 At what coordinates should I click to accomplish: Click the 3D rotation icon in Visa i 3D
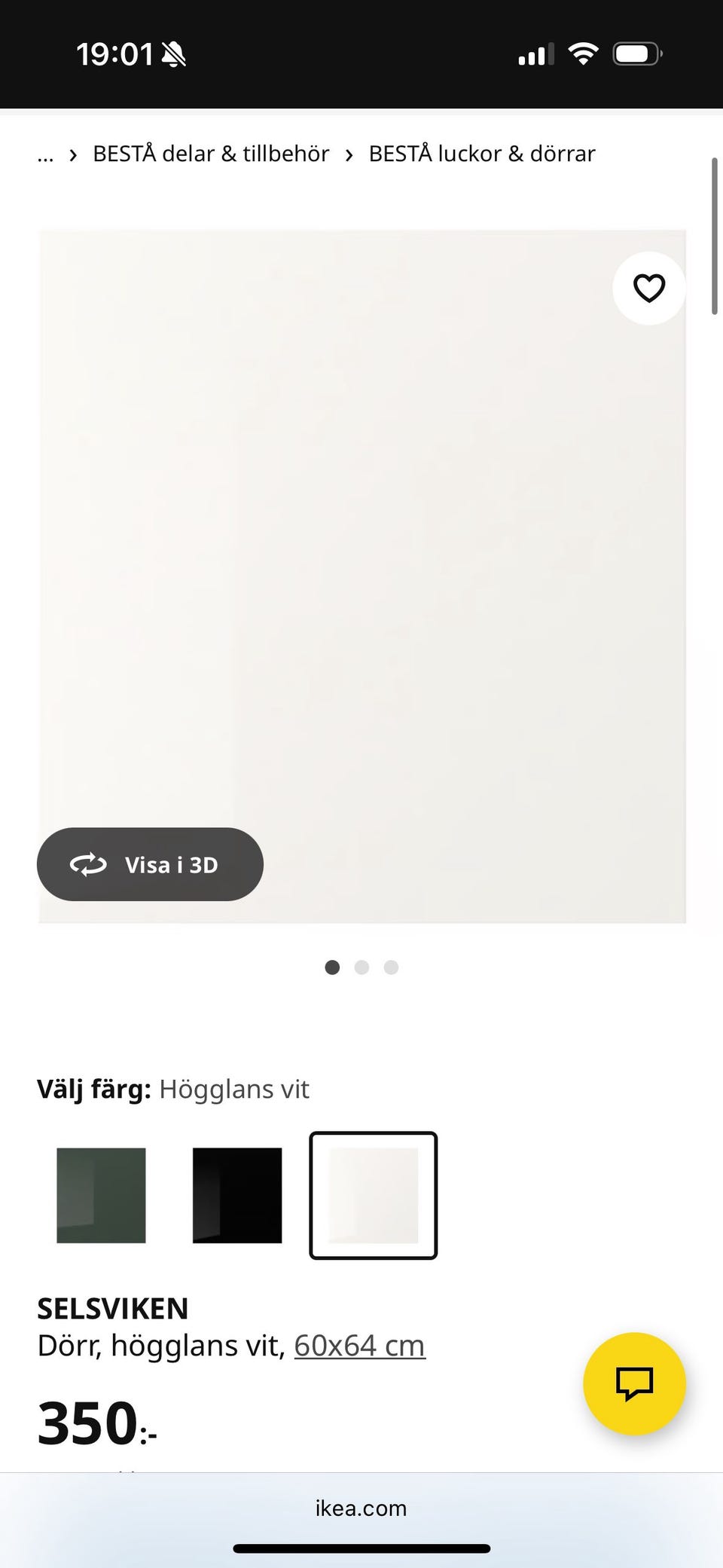click(x=88, y=865)
